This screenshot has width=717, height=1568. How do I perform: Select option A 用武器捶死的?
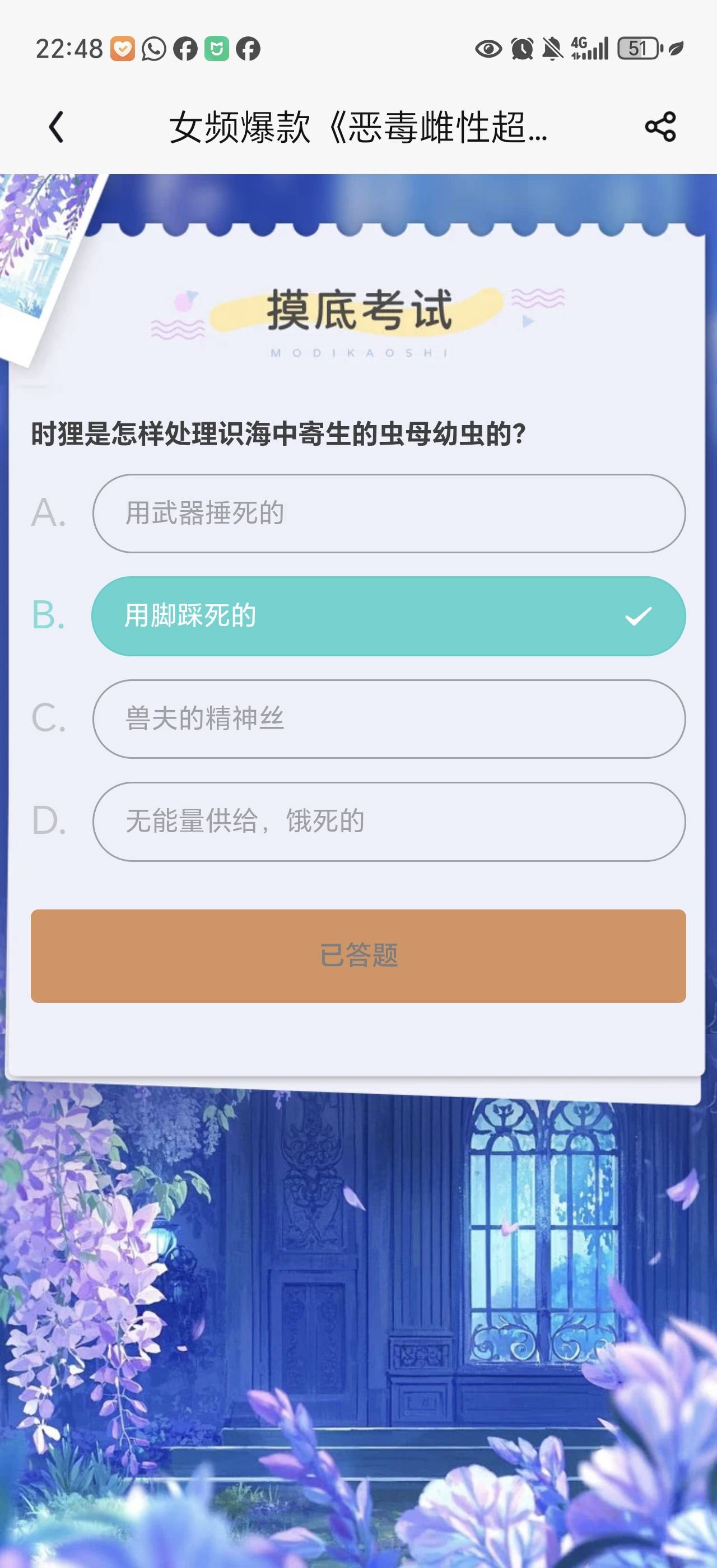point(389,513)
